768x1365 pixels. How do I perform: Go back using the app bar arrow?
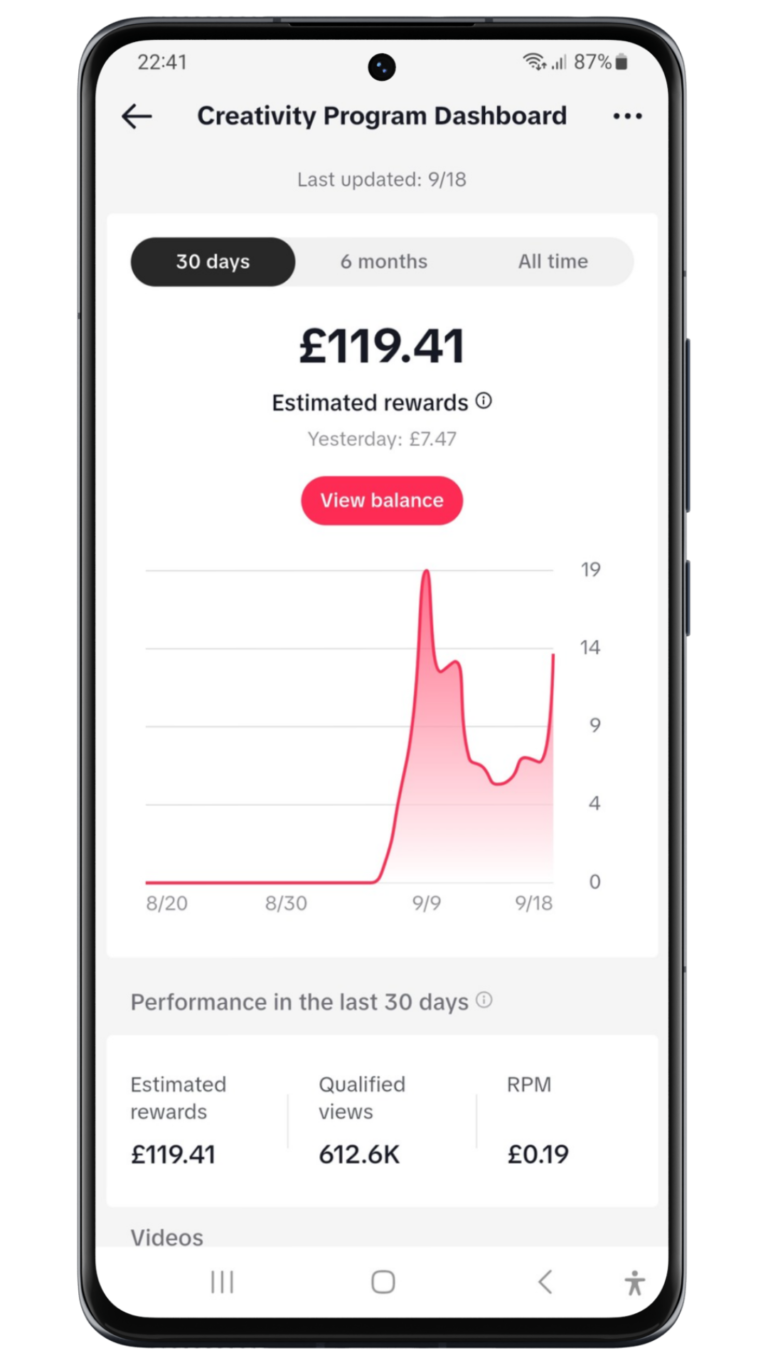[x=137, y=116]
